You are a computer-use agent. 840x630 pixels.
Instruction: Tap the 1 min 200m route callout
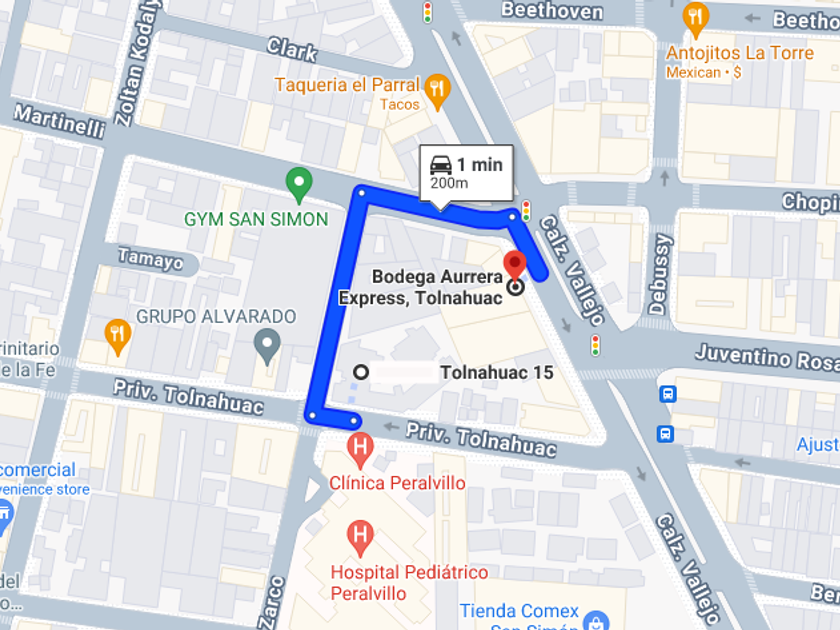[x=466, y=176]
